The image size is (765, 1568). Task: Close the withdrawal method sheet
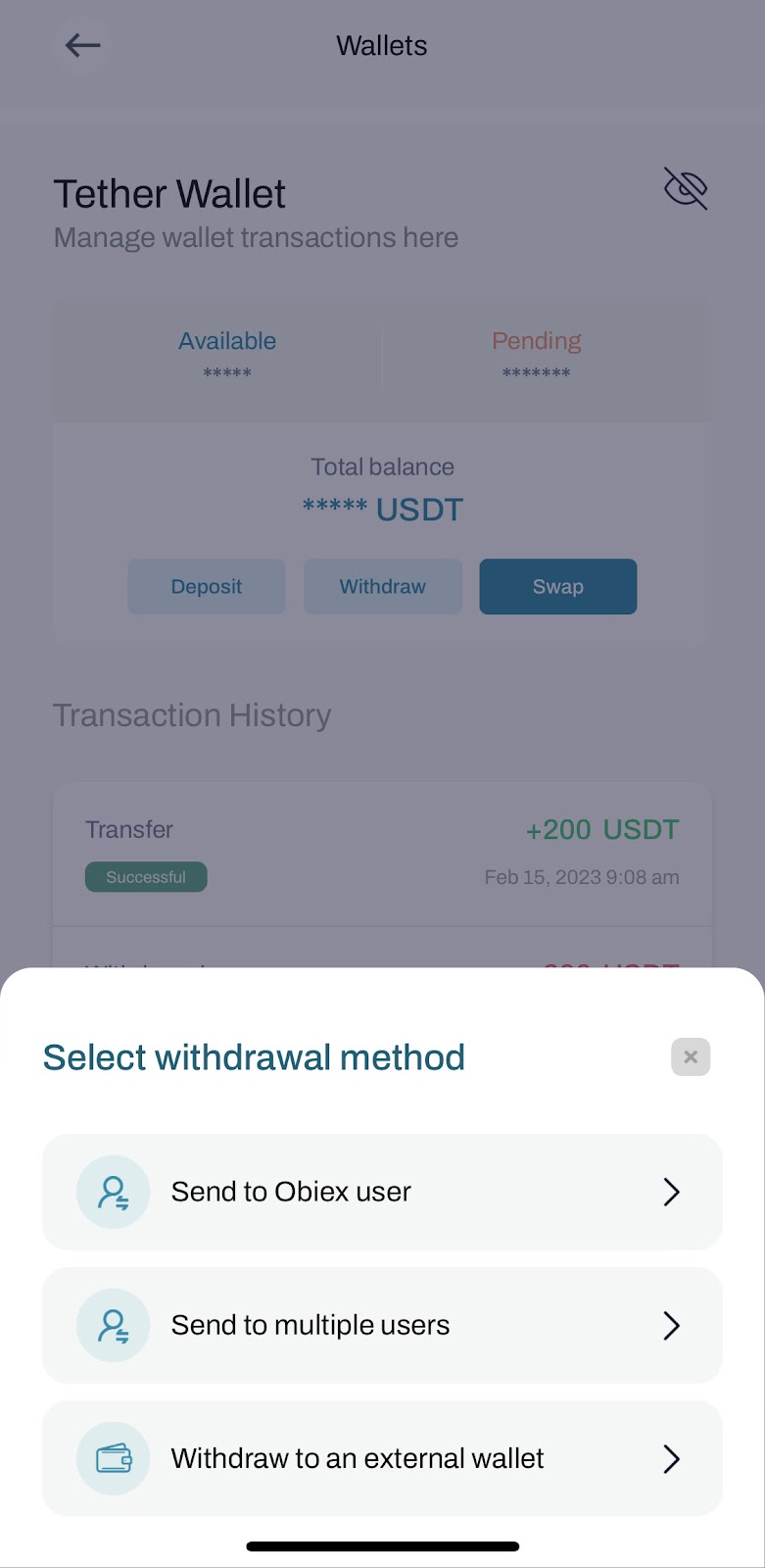click(x=691, y=1056)
